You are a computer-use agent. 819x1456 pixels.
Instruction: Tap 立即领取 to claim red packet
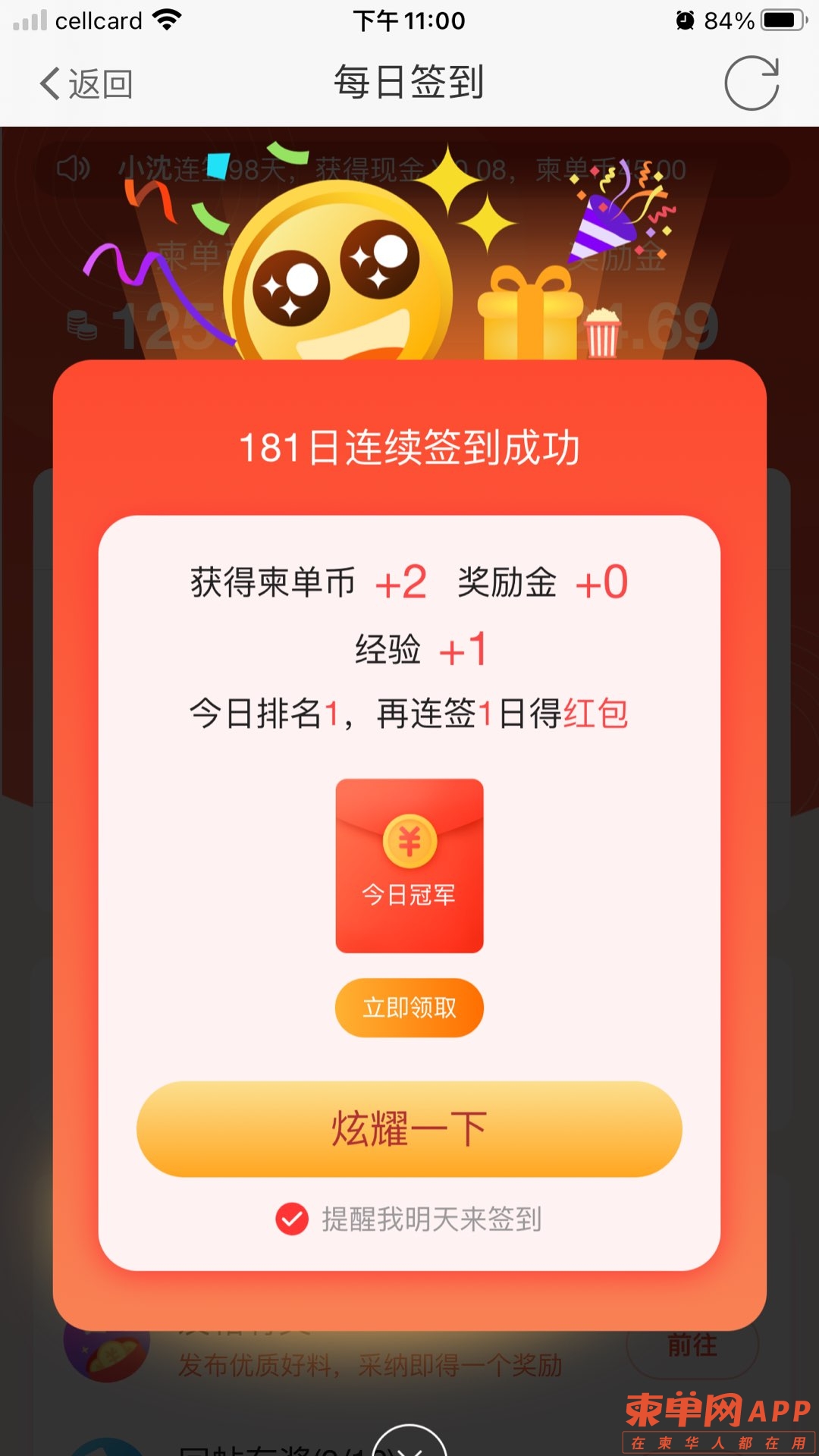click(409, 1008)
